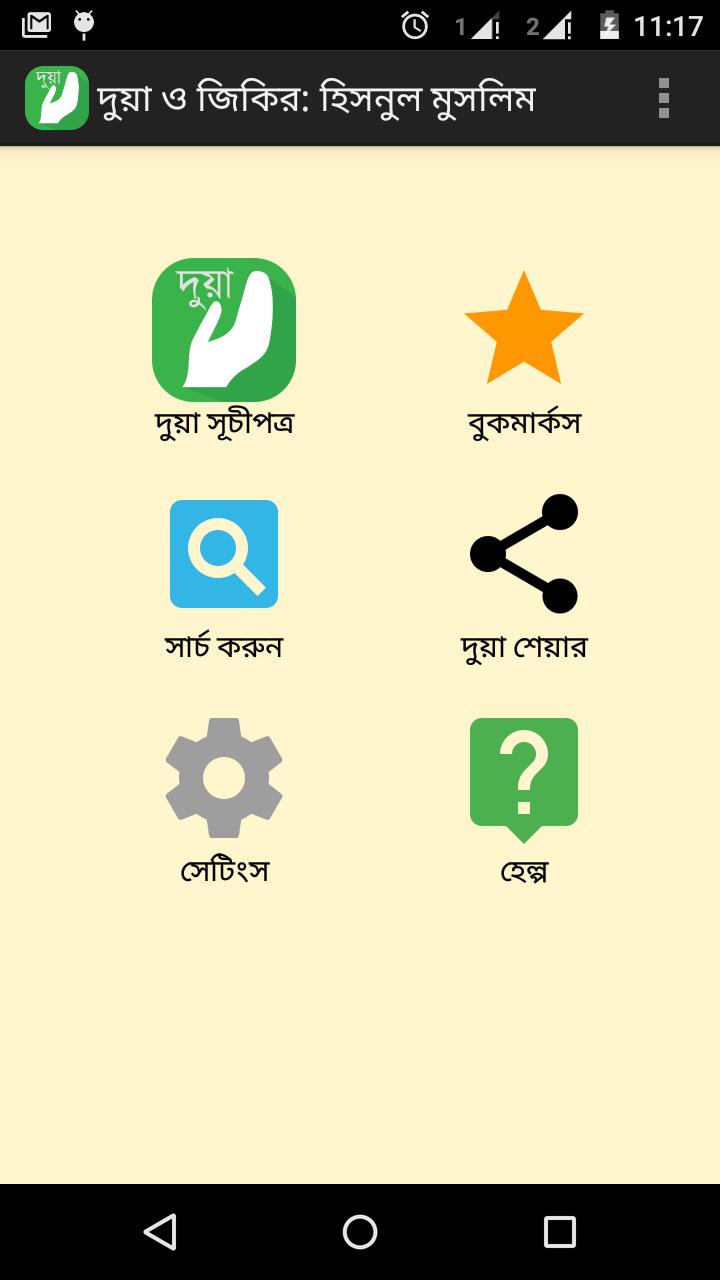The height and width of the screenshot is (1280, 720).
Task: Select the green hand দুয়া launcher graphic
Action: click(224, 328)
